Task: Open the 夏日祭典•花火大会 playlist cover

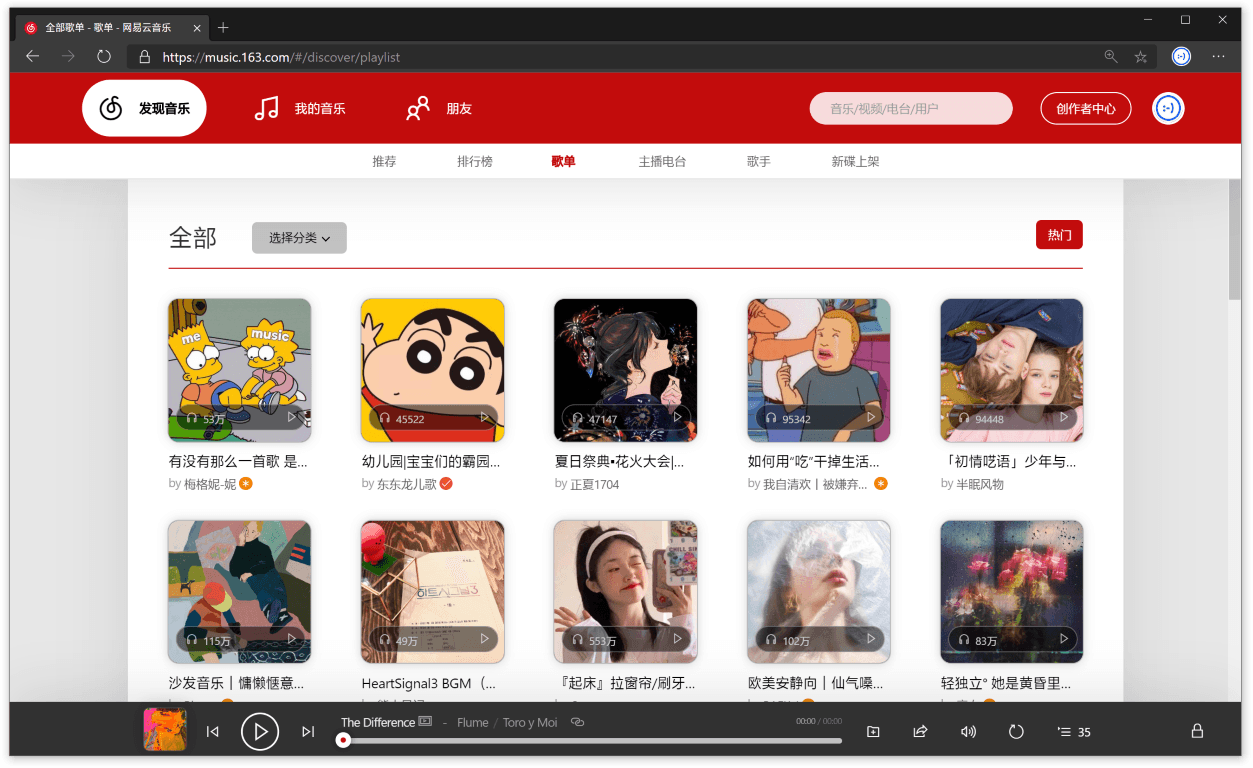Action: 625,370
